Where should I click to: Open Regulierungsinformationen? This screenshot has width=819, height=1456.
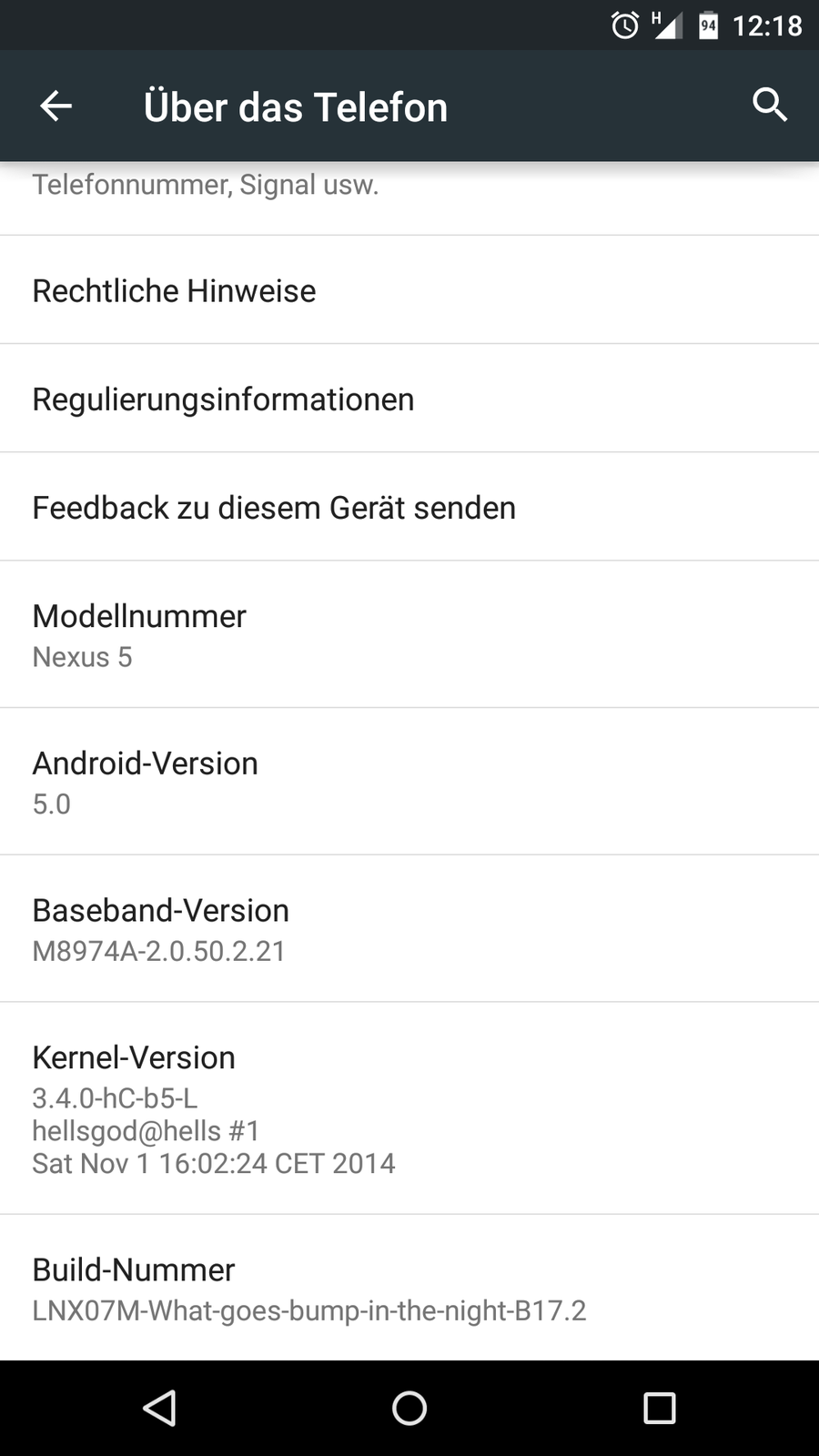409,399
